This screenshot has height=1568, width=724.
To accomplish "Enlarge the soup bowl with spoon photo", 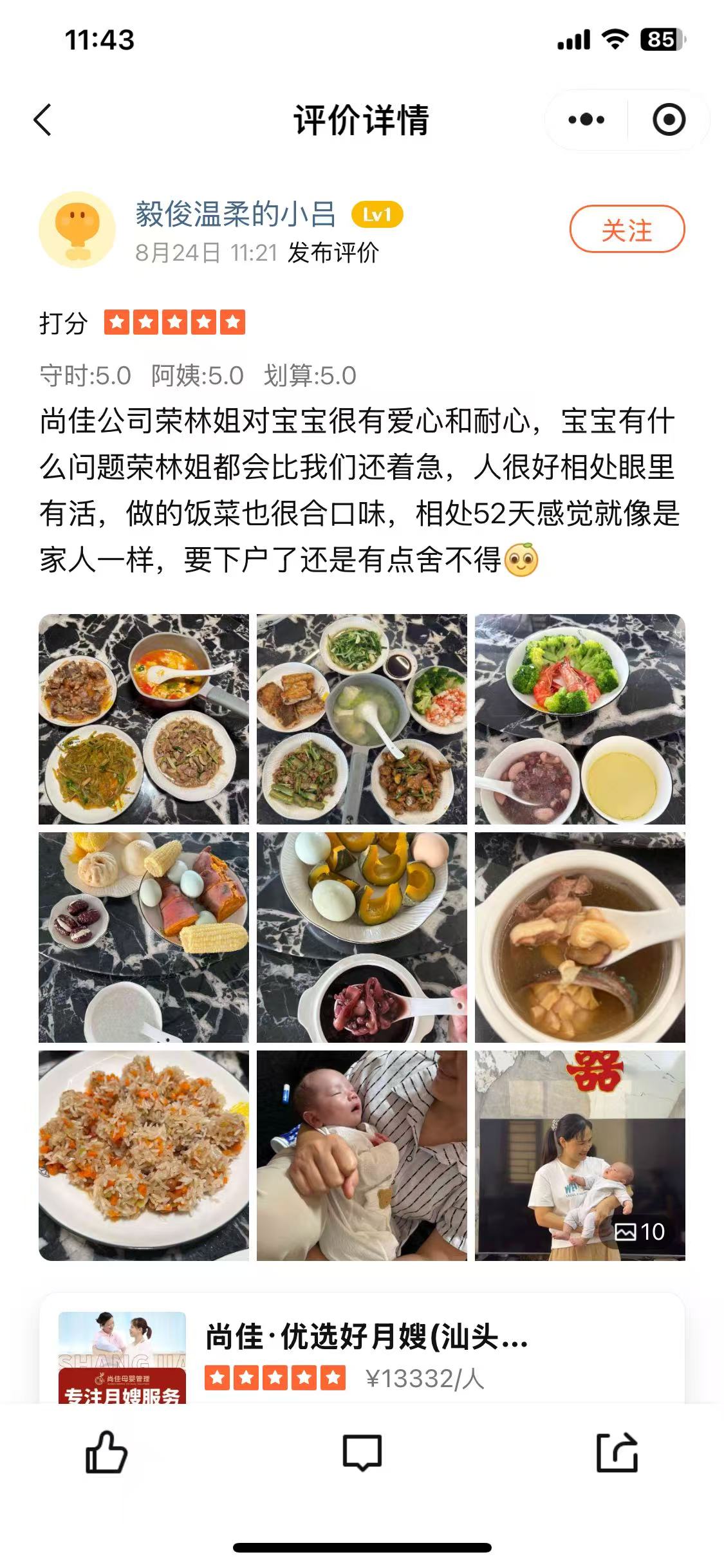I will tap(580, 937).
